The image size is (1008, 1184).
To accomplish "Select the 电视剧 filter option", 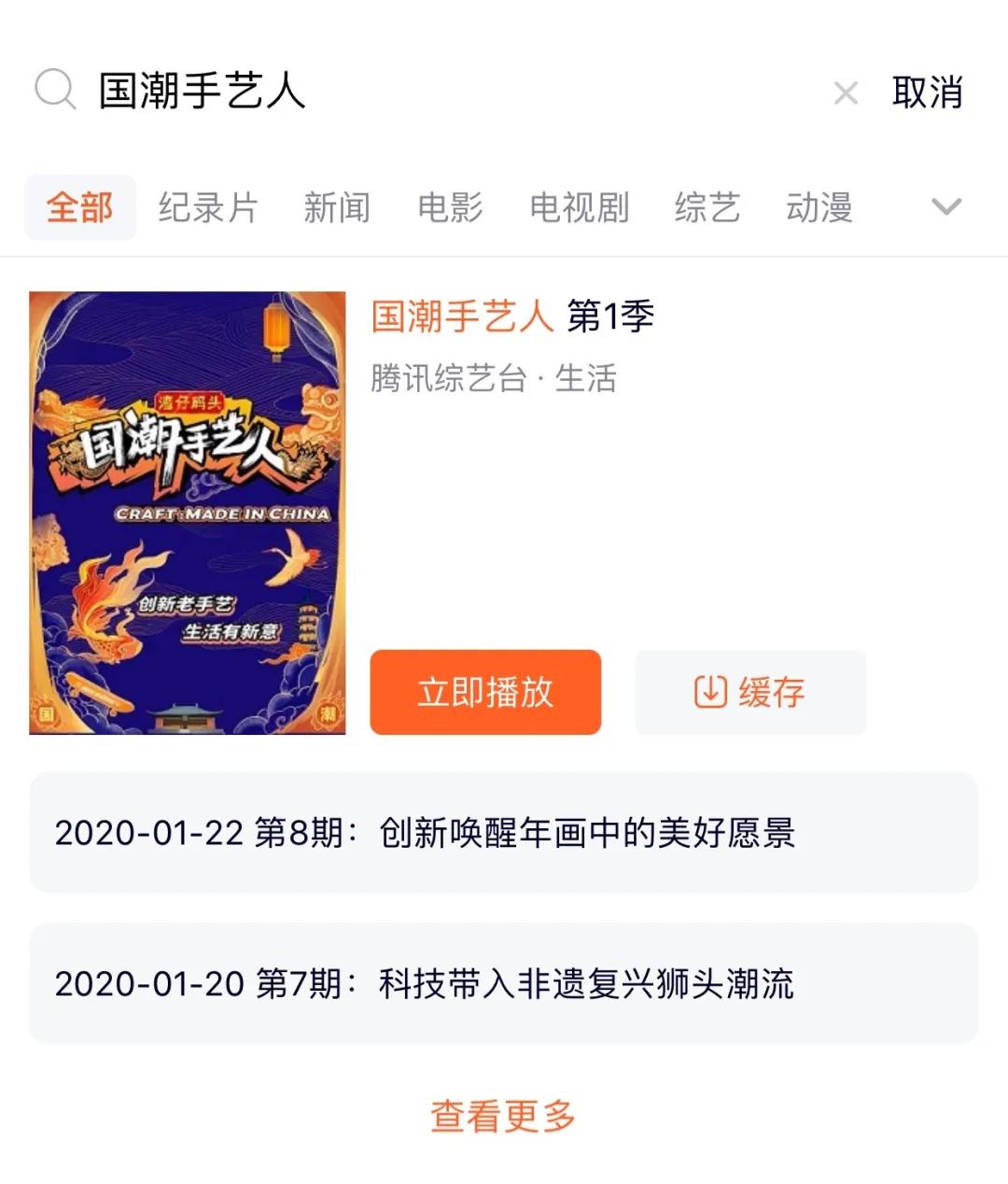I will tap(580, 206).
